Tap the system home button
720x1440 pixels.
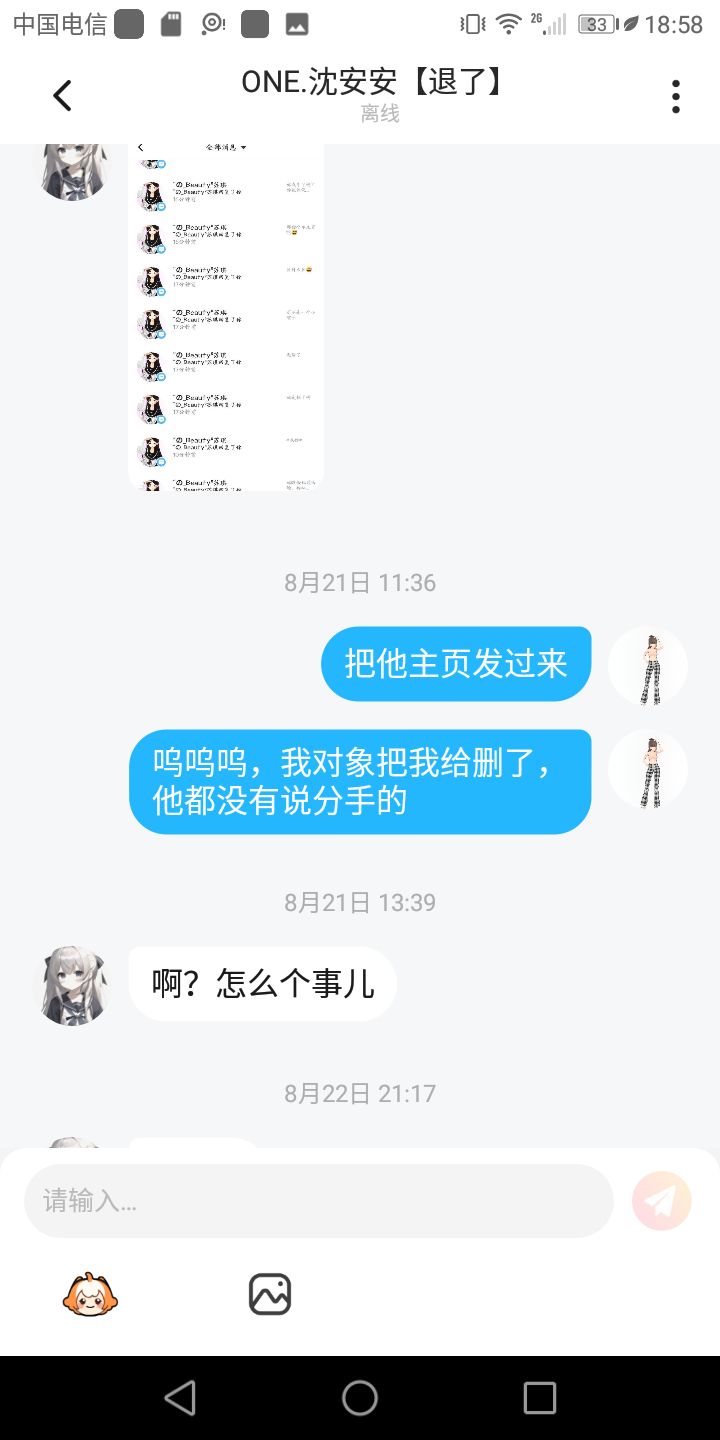(x=360, y=1398)
